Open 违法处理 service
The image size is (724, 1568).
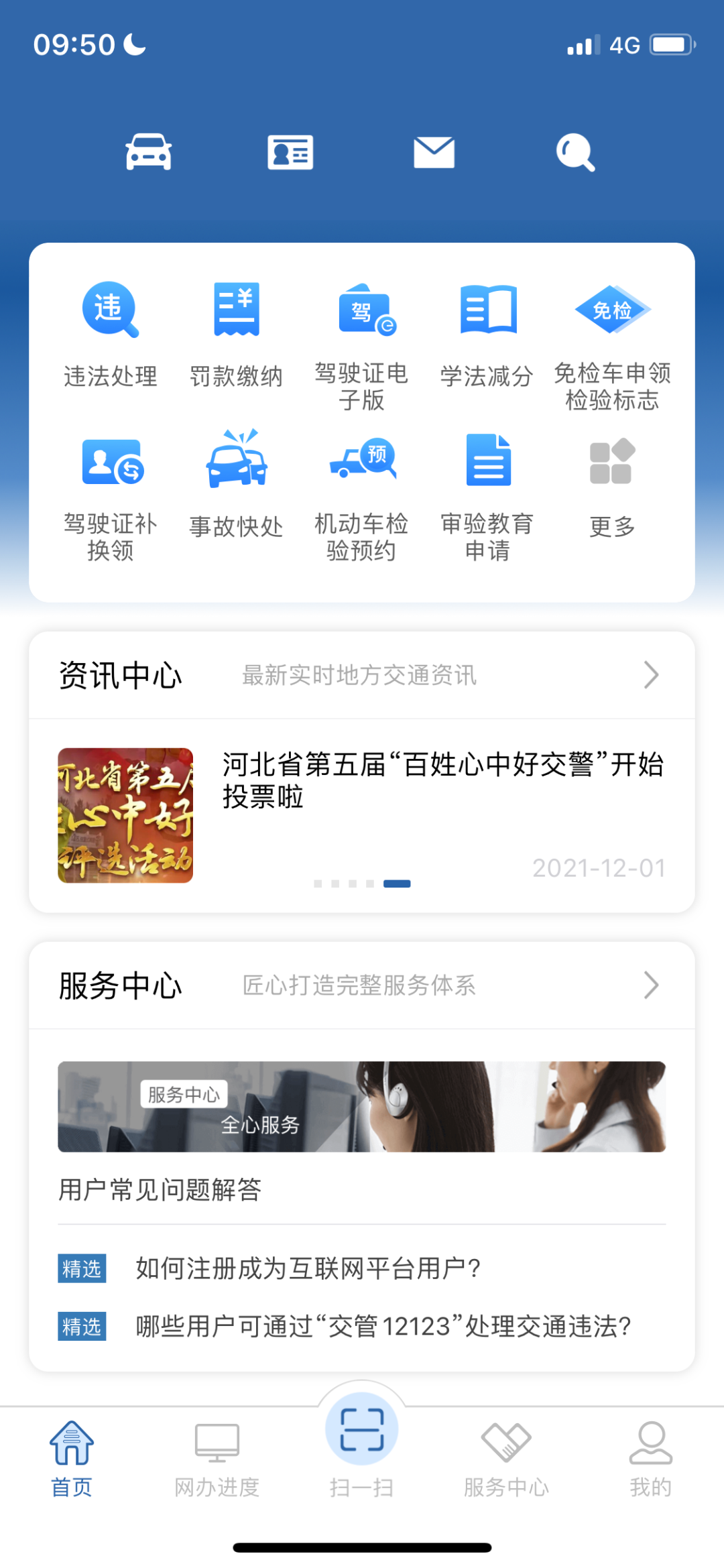point(111,335)
